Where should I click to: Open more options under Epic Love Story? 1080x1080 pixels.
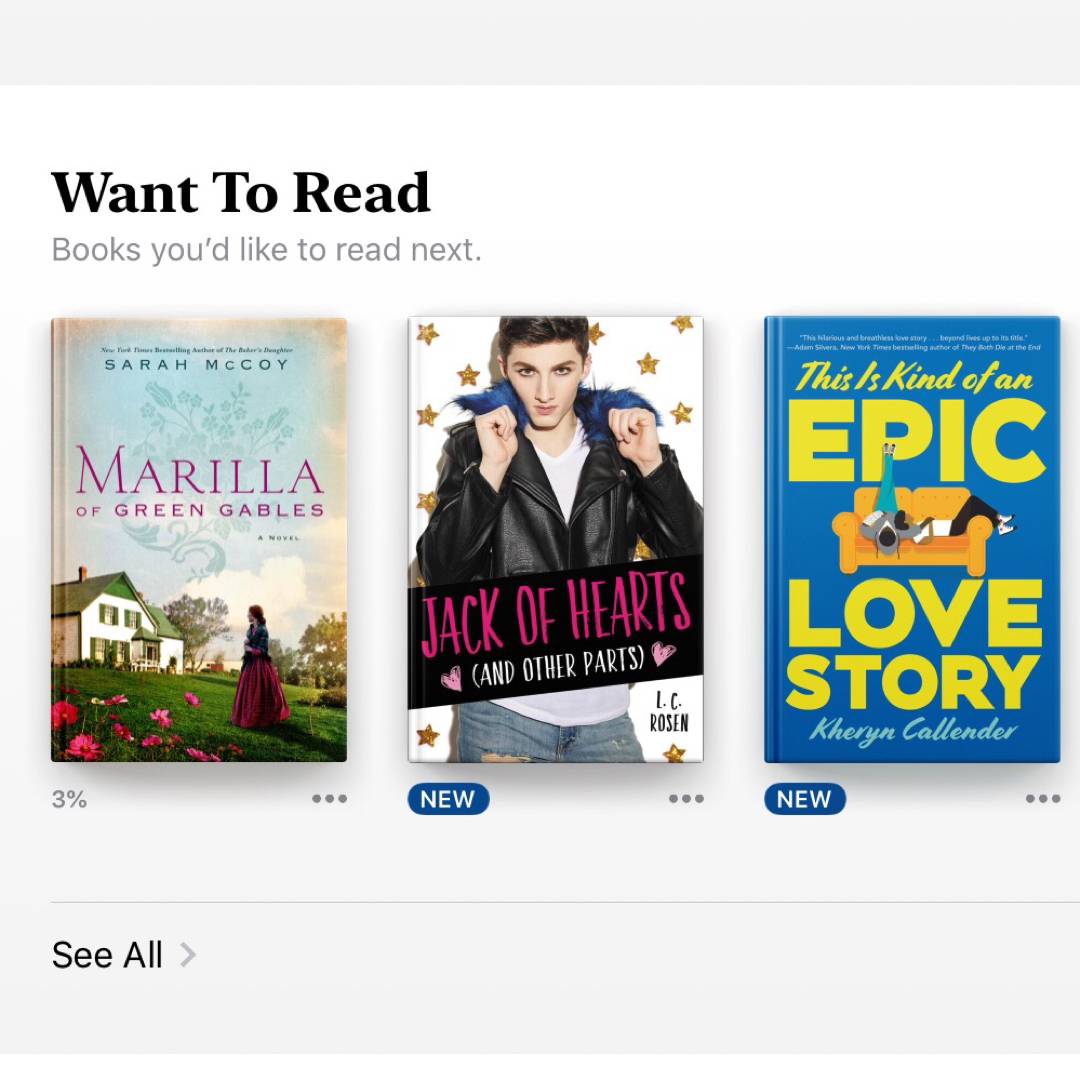(x=1042, y=798)
